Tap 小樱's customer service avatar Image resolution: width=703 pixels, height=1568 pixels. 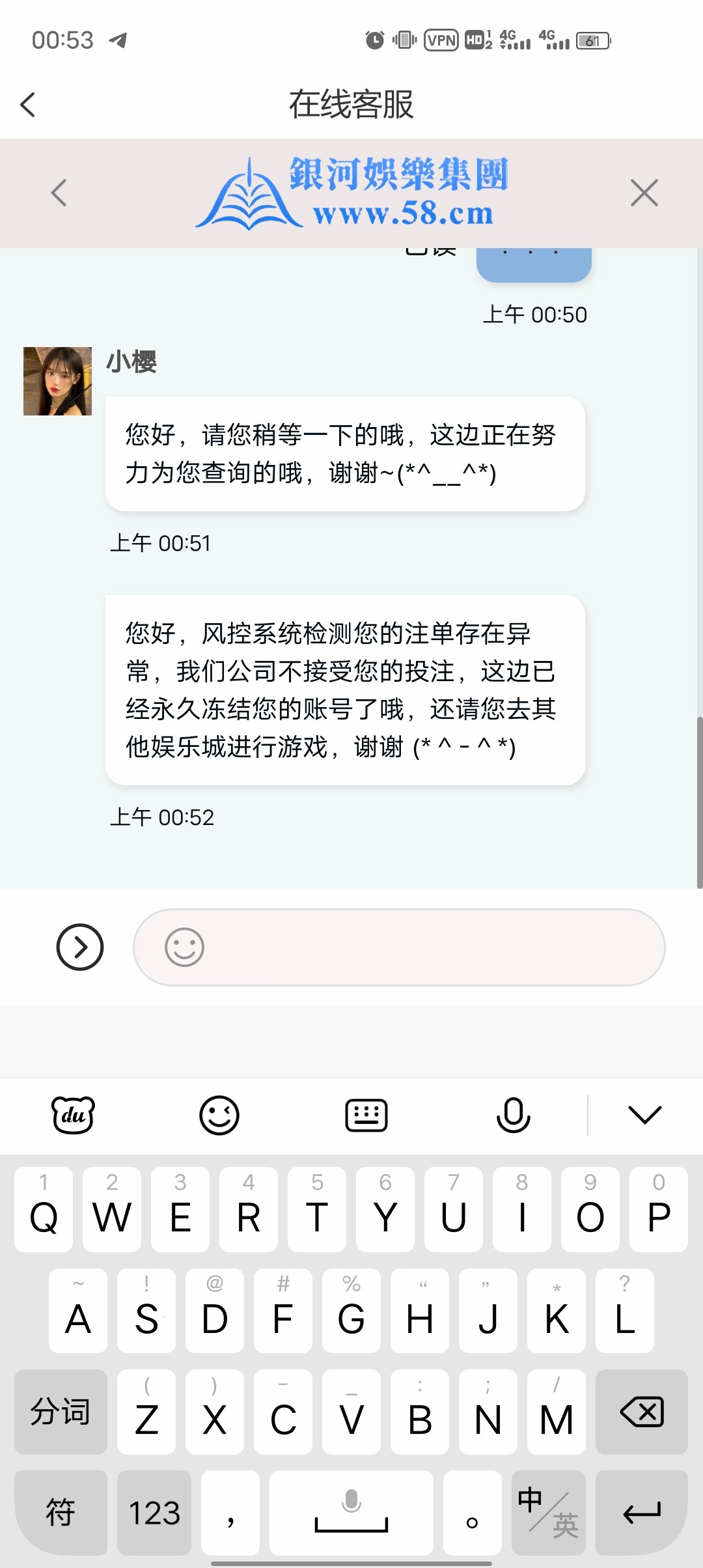click(x=57, y=380)
